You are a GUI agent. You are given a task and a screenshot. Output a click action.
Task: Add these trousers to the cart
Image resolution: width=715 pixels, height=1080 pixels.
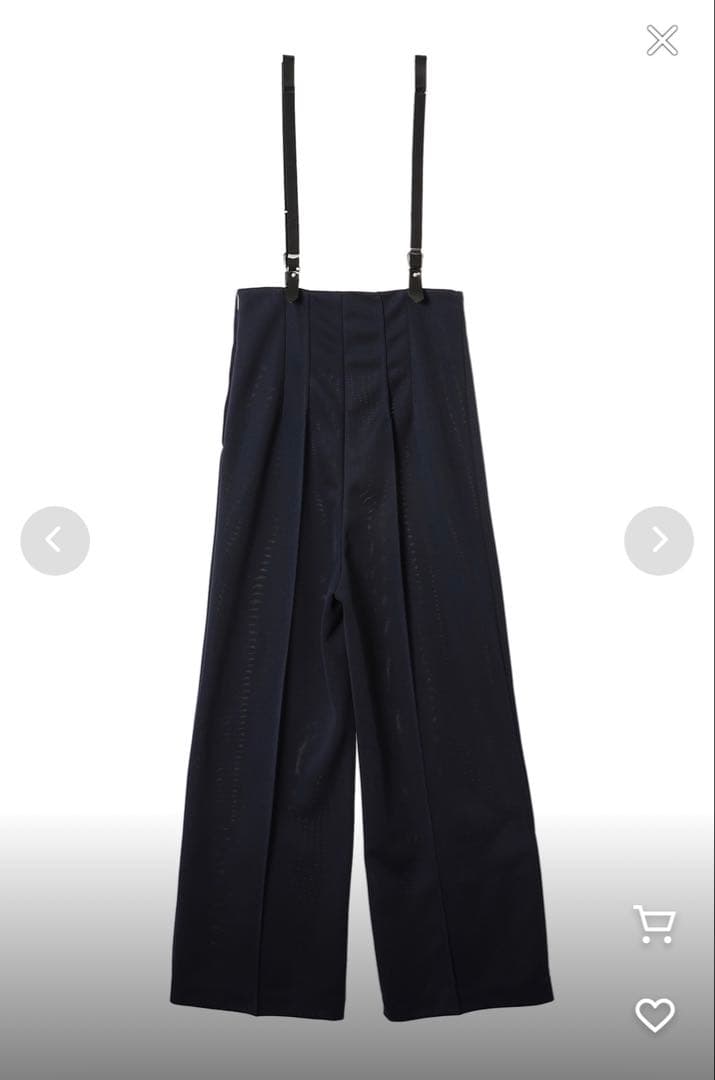(x=654, y=925)
